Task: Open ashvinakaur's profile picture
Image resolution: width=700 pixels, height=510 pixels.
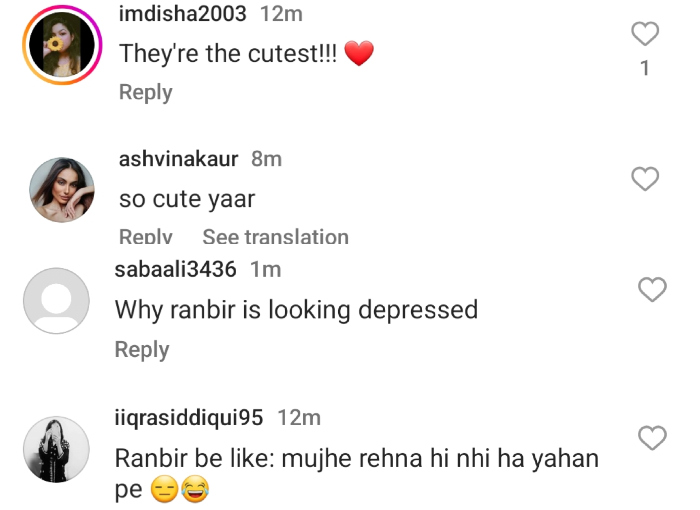Action: point(62,189)
